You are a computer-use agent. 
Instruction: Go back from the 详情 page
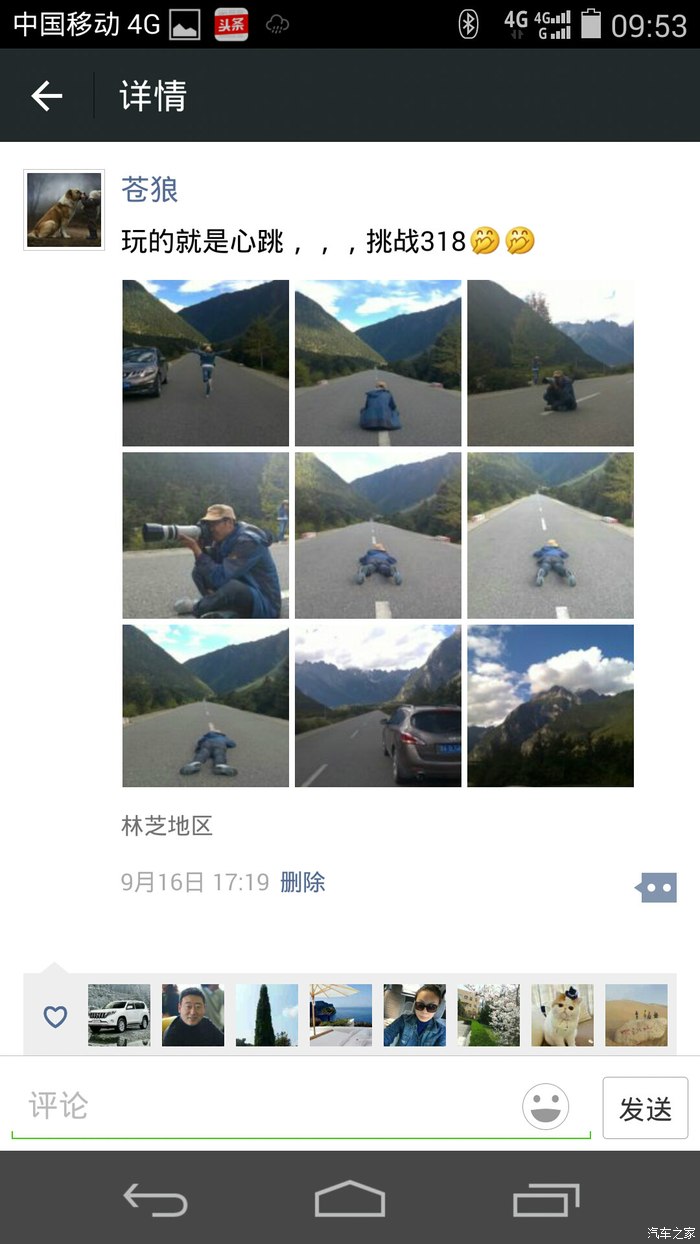click(x=47, y=96)
